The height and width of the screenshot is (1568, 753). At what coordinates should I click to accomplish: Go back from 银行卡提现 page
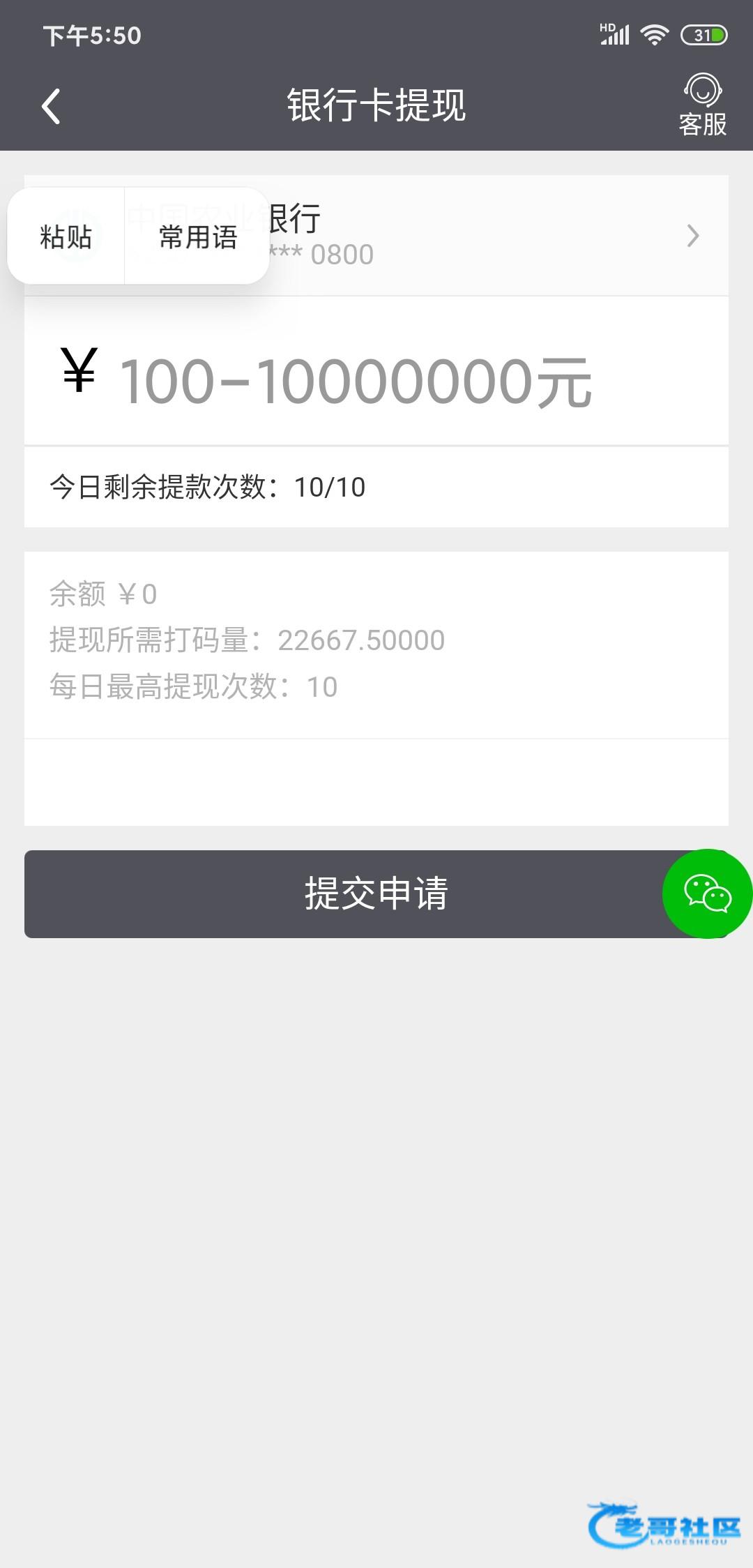point(51,107)
